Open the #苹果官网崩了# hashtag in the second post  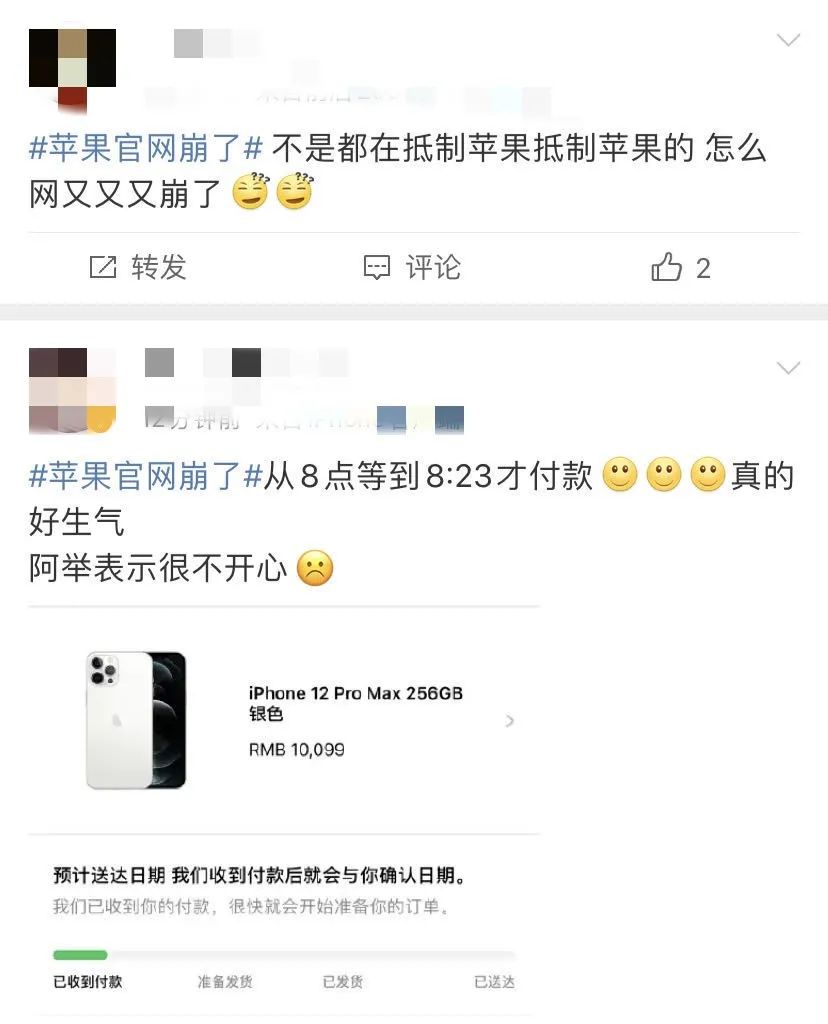(146, 476)
